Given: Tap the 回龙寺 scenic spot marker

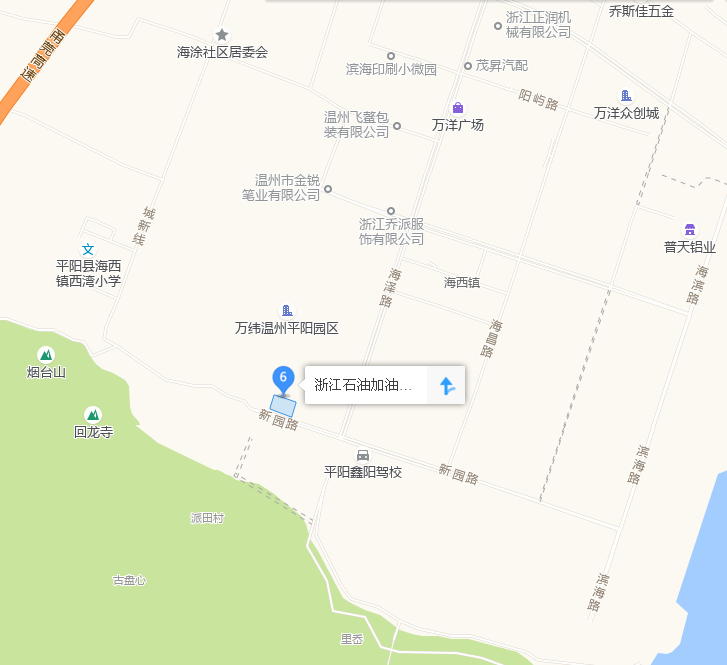Looking at the screenshot, I should tap(93, 414).
